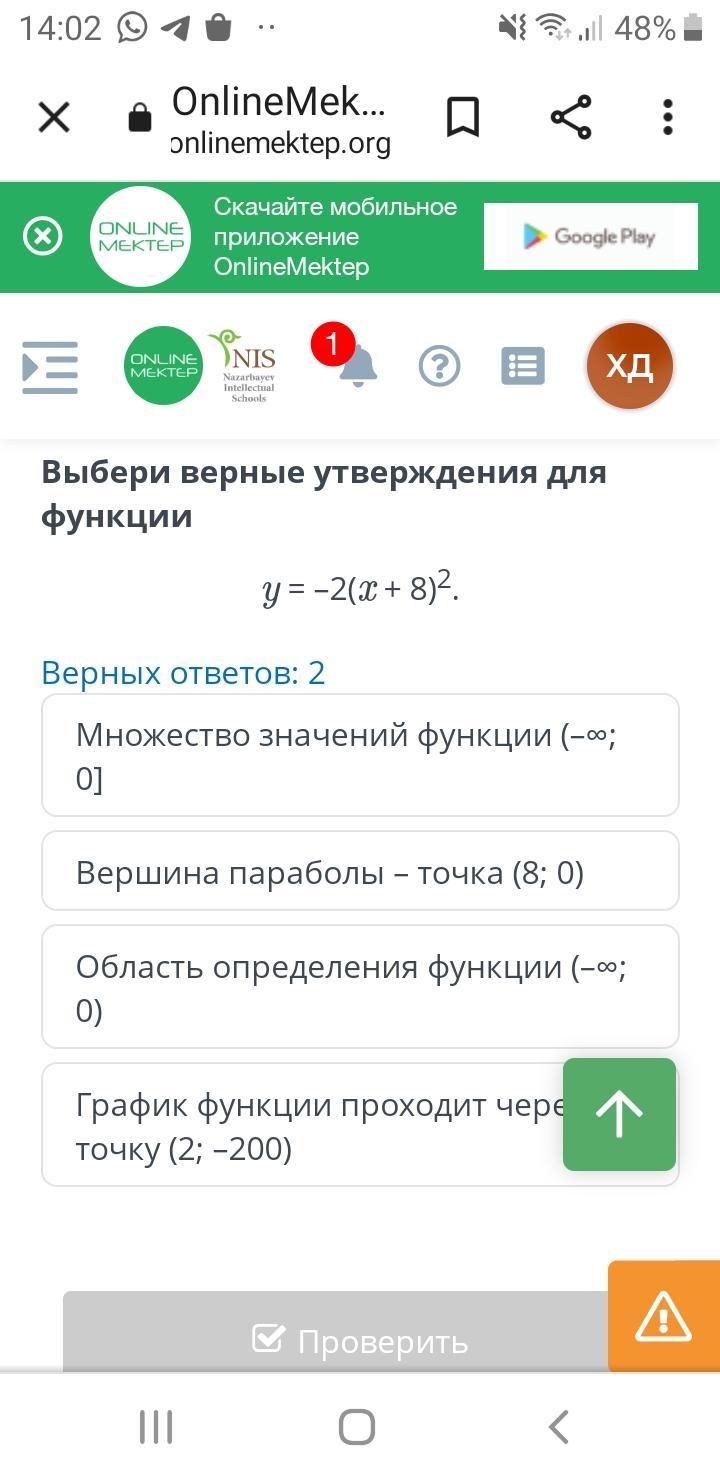Open the orange warning report button

pos(663,1316)
